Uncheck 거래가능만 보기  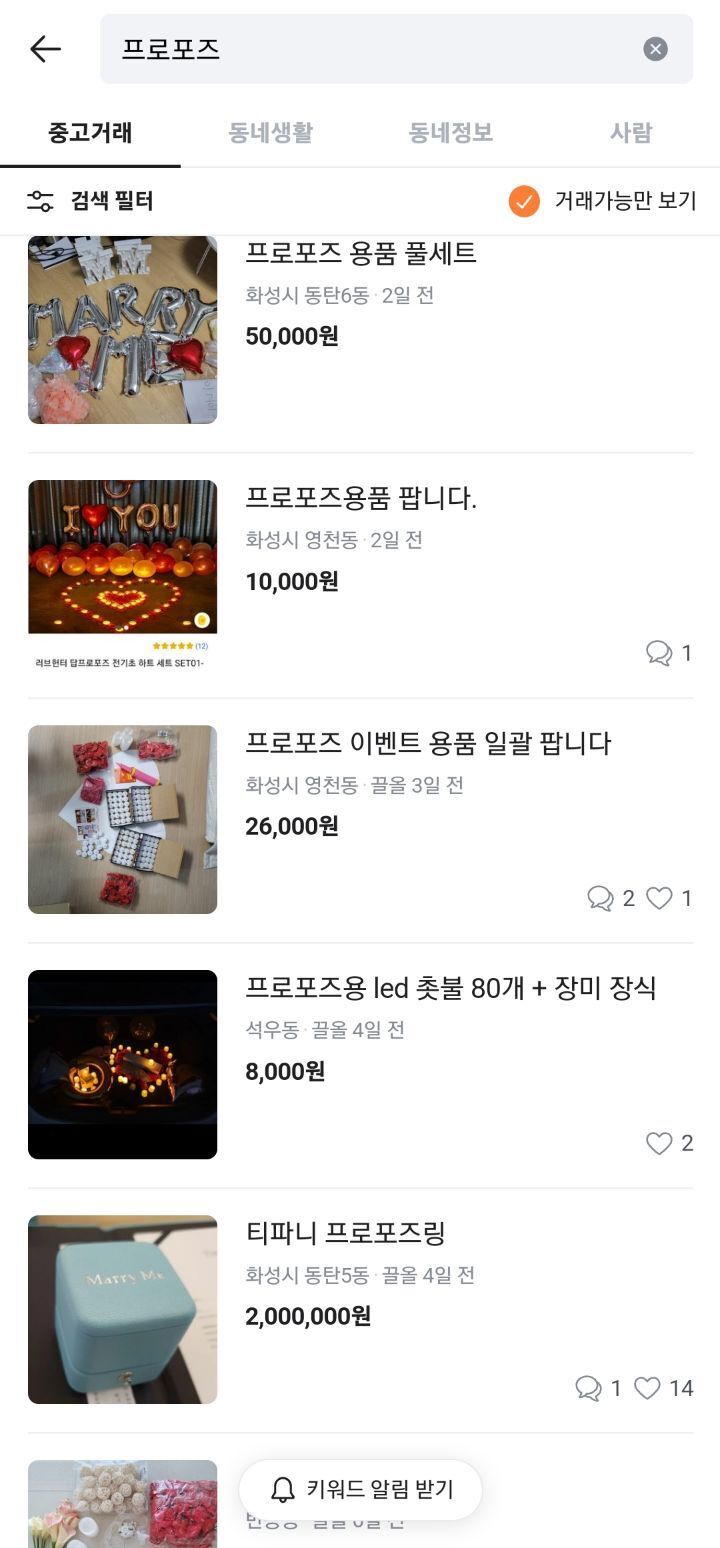point(524,201)
